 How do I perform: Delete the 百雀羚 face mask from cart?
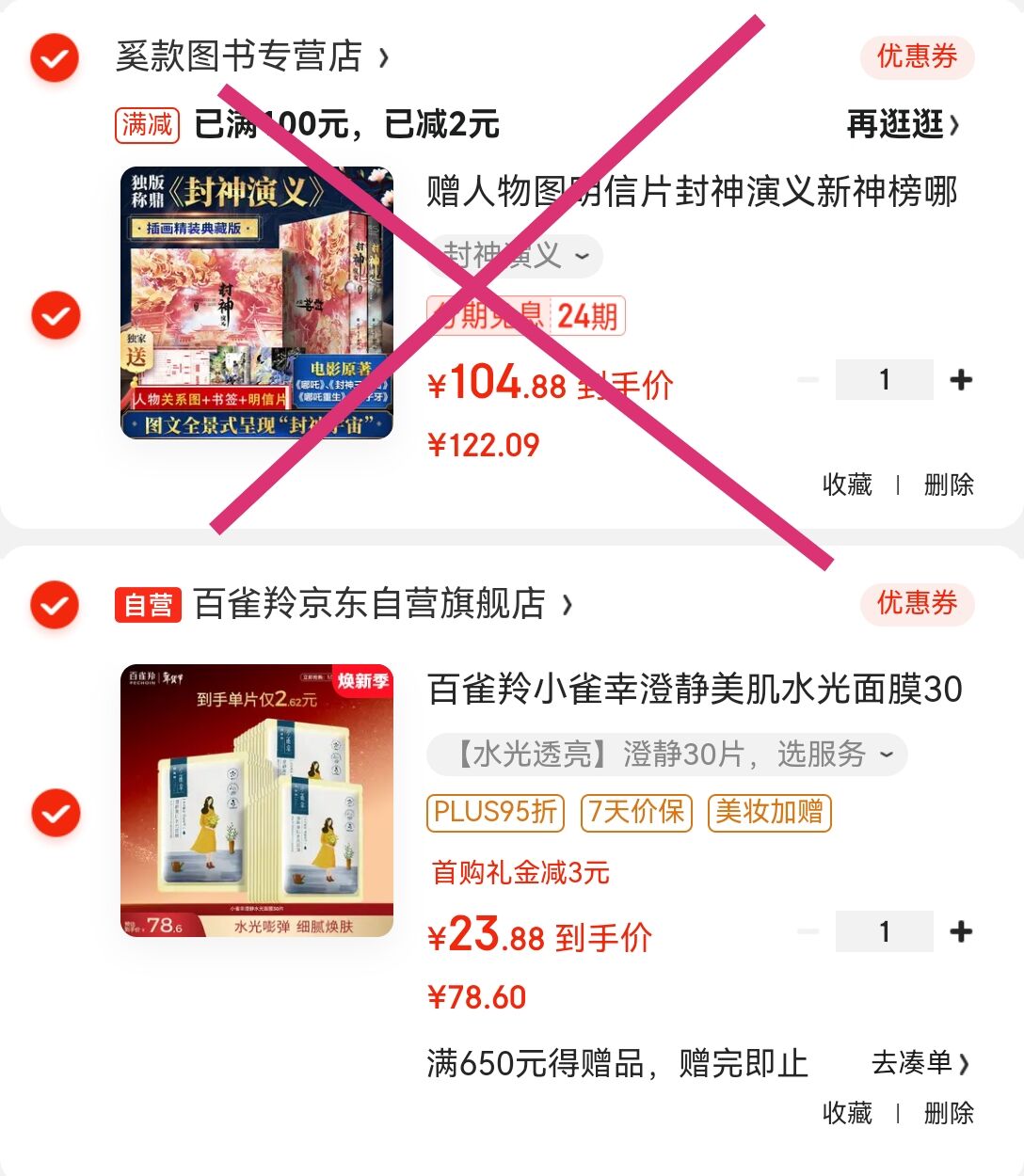click(949, 1113)
